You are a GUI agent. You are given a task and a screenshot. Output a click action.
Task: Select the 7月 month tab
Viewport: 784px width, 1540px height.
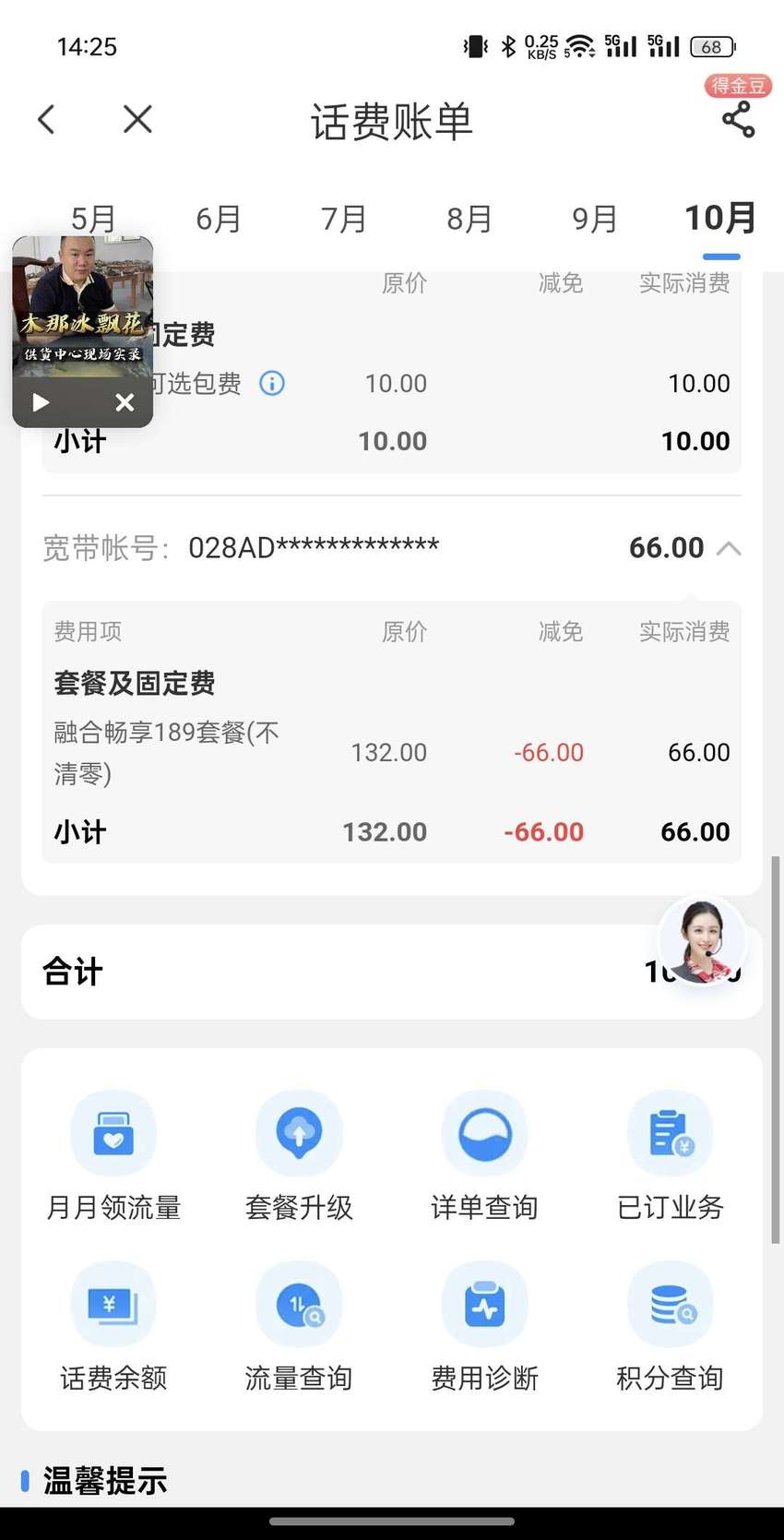pyautogui.click(x=344, y=220)
